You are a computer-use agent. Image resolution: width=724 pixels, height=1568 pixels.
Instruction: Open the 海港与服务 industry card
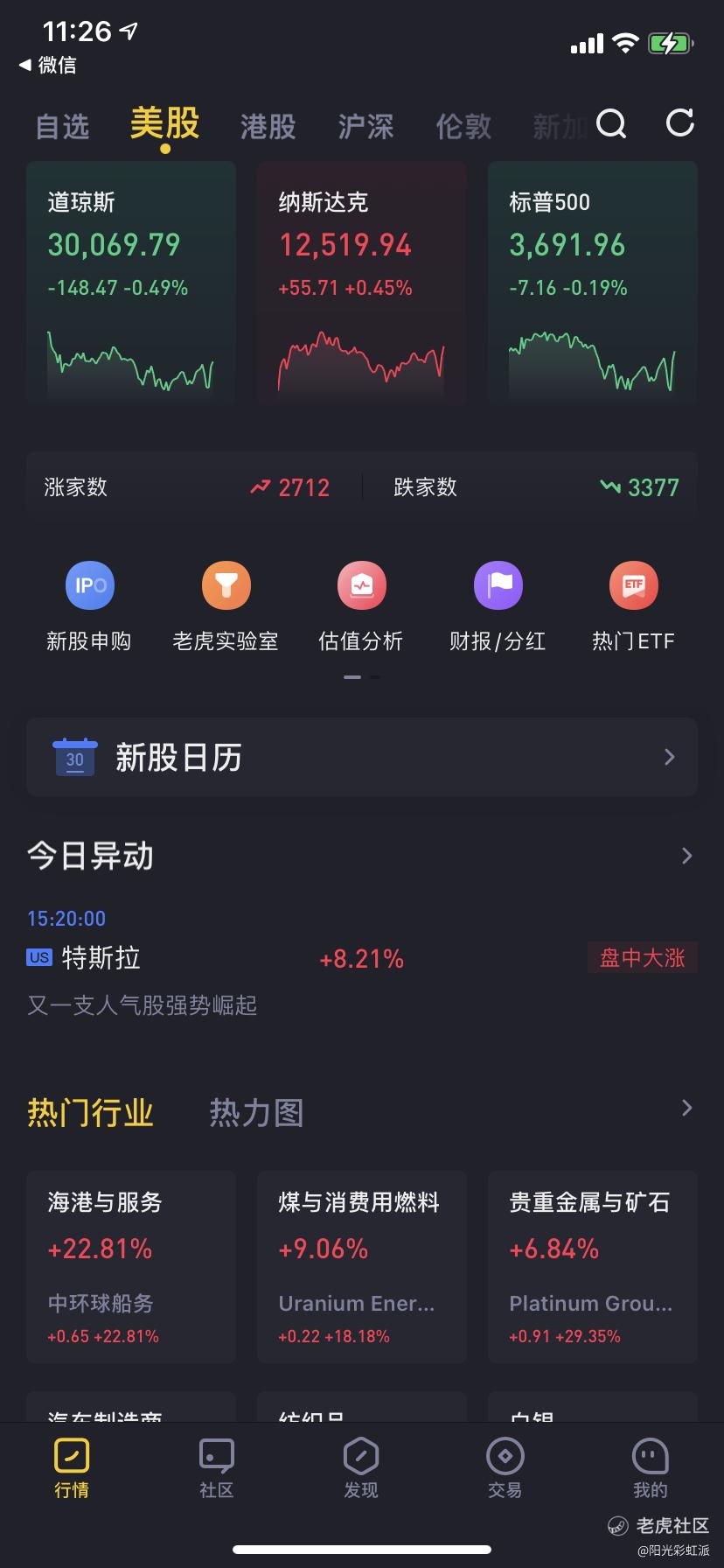click(131, 1266)
